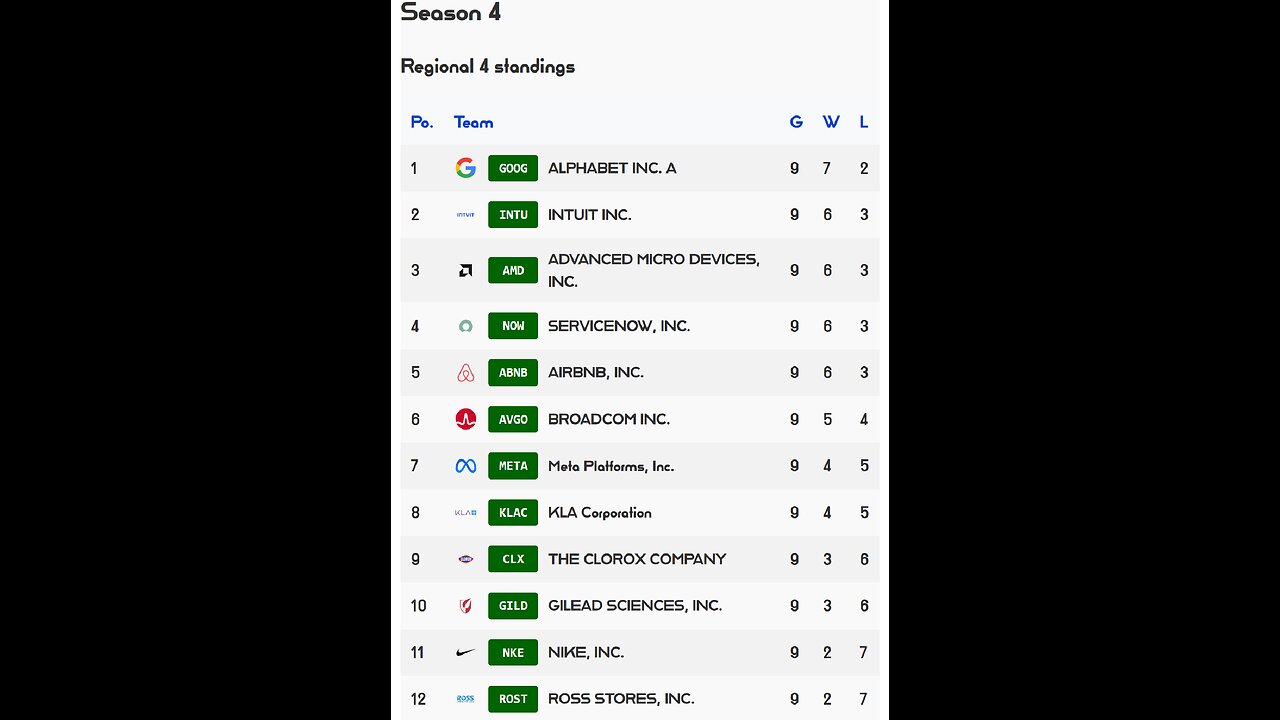Open the GOOG Alphabet Inc. A team row
Screen dimensions: 1280x720
click(611, 168)
